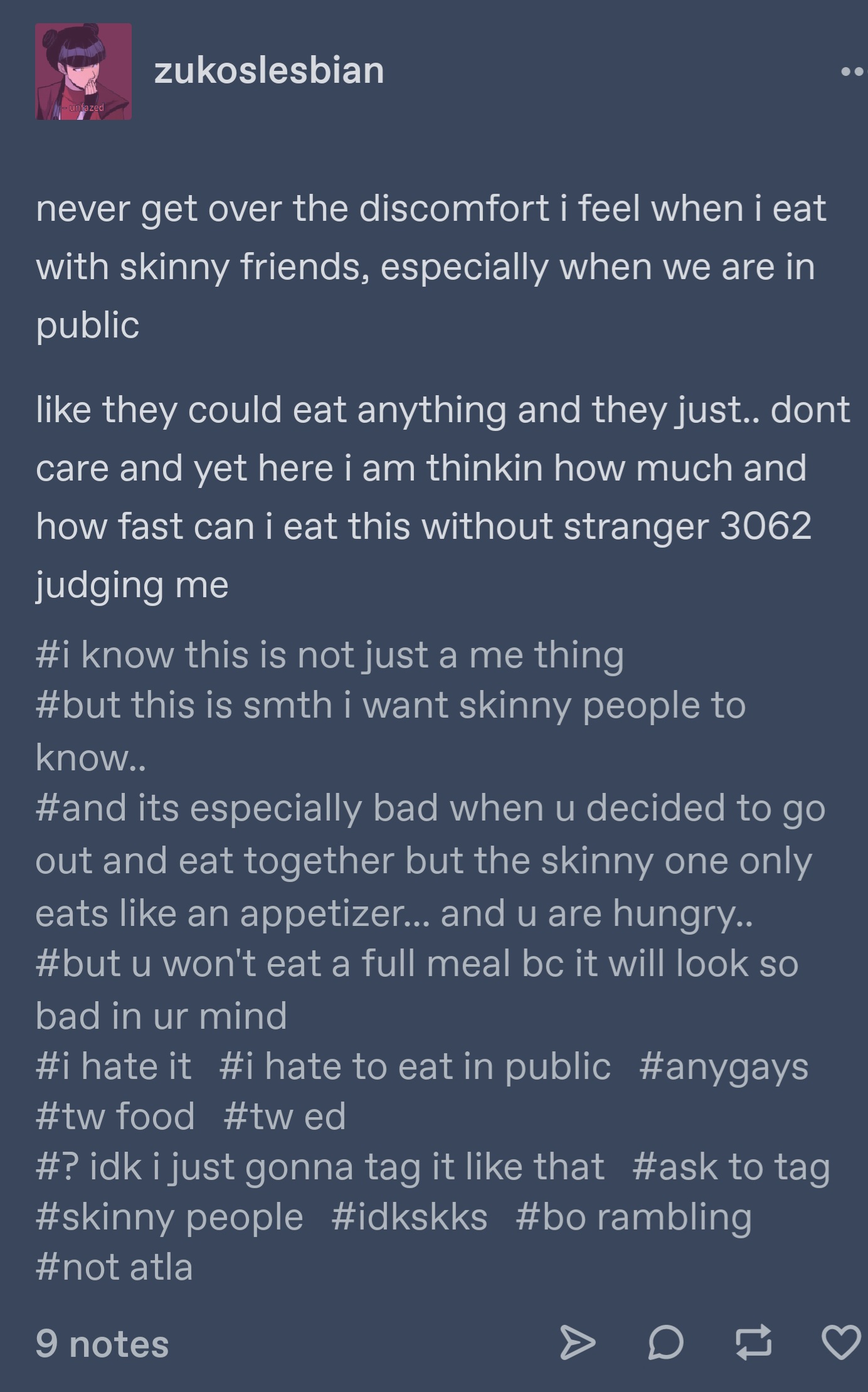Reblog this post
Viewport: 868px width, 1392px height.
coord(753,1343)
